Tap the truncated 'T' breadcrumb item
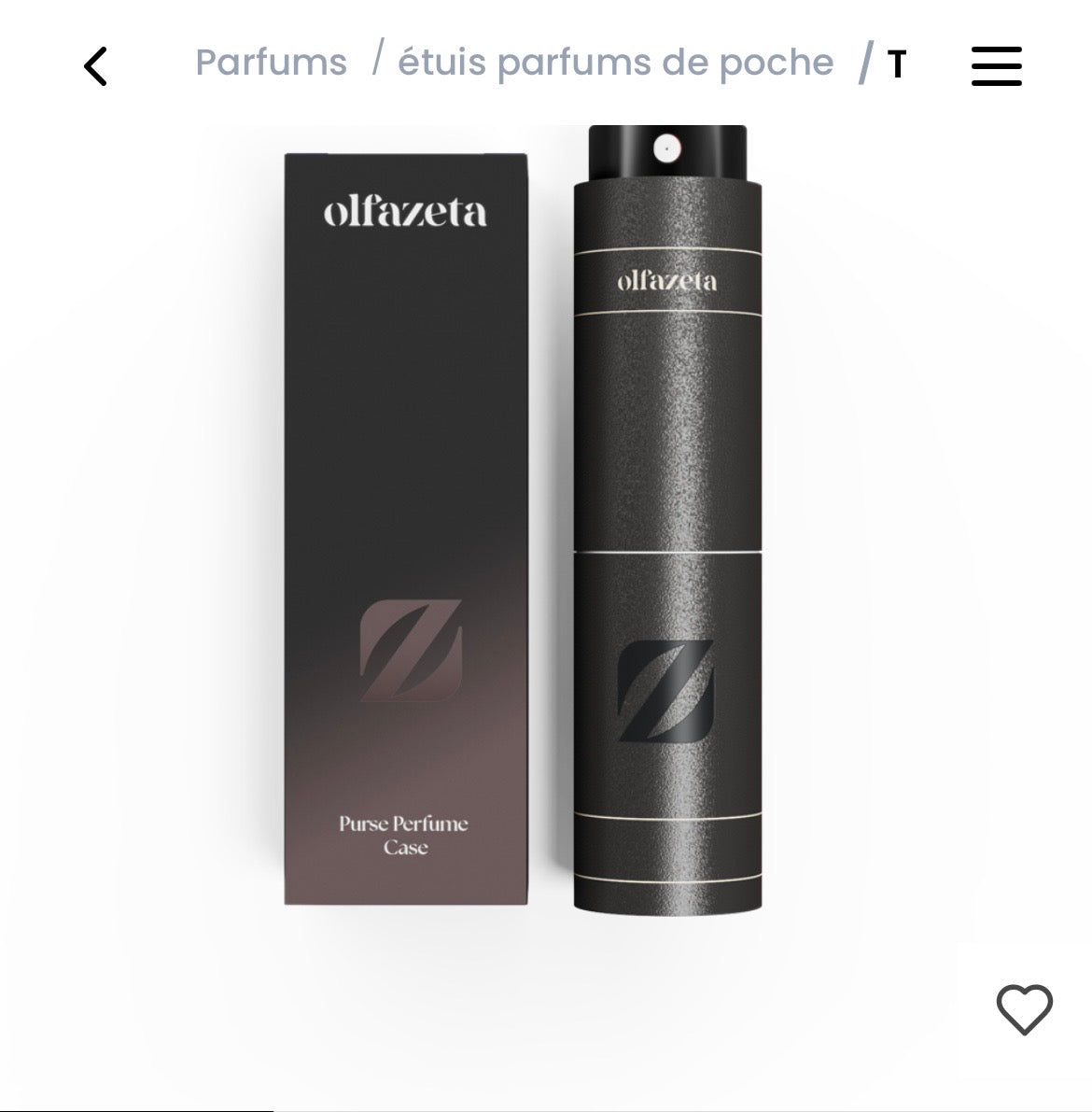Image resolution: width=1092 pixels, height=1112 pixels. (x=895, y=65)
